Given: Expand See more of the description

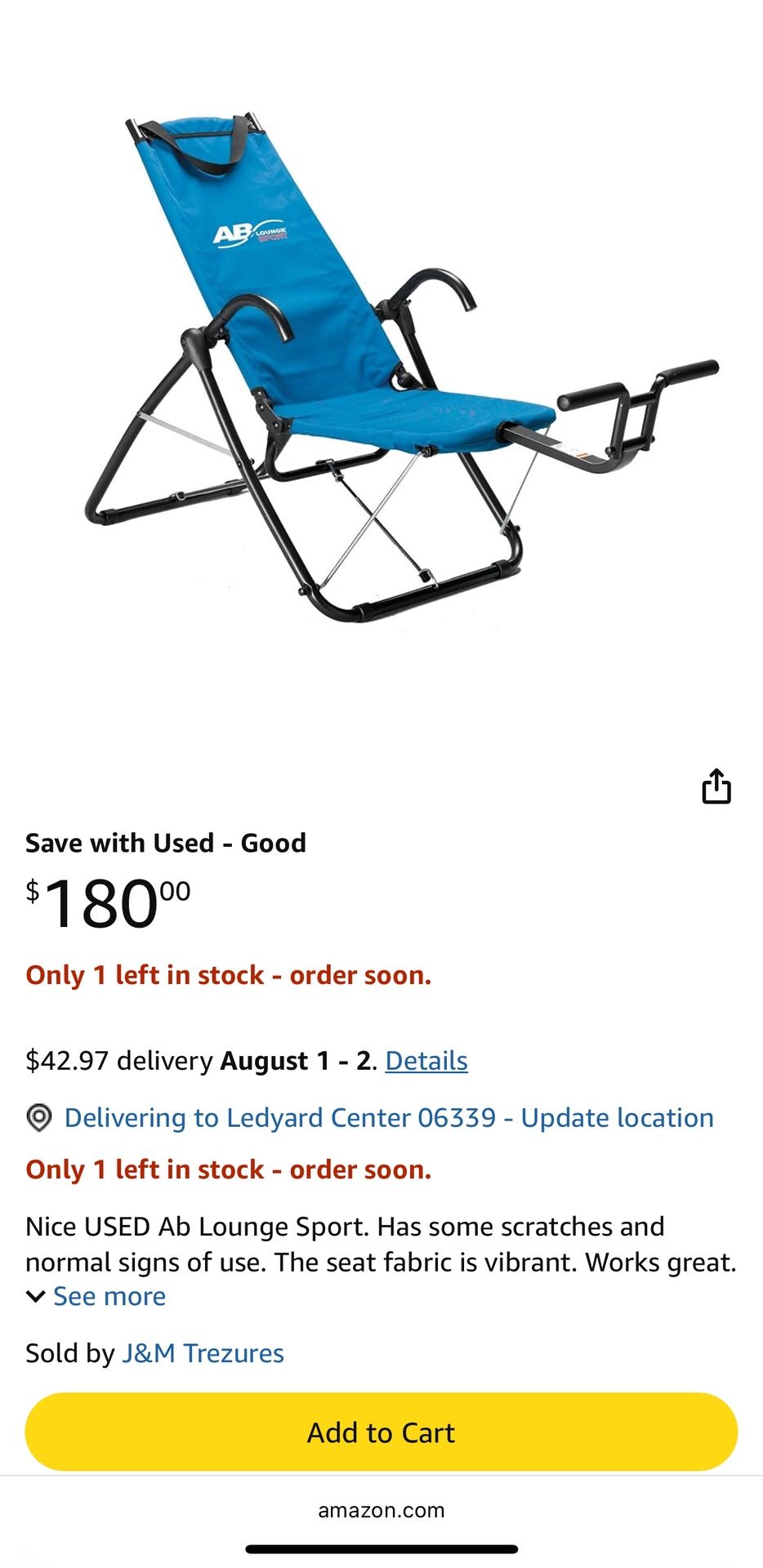Looking at the screenshot, I should click(108, 1296).
